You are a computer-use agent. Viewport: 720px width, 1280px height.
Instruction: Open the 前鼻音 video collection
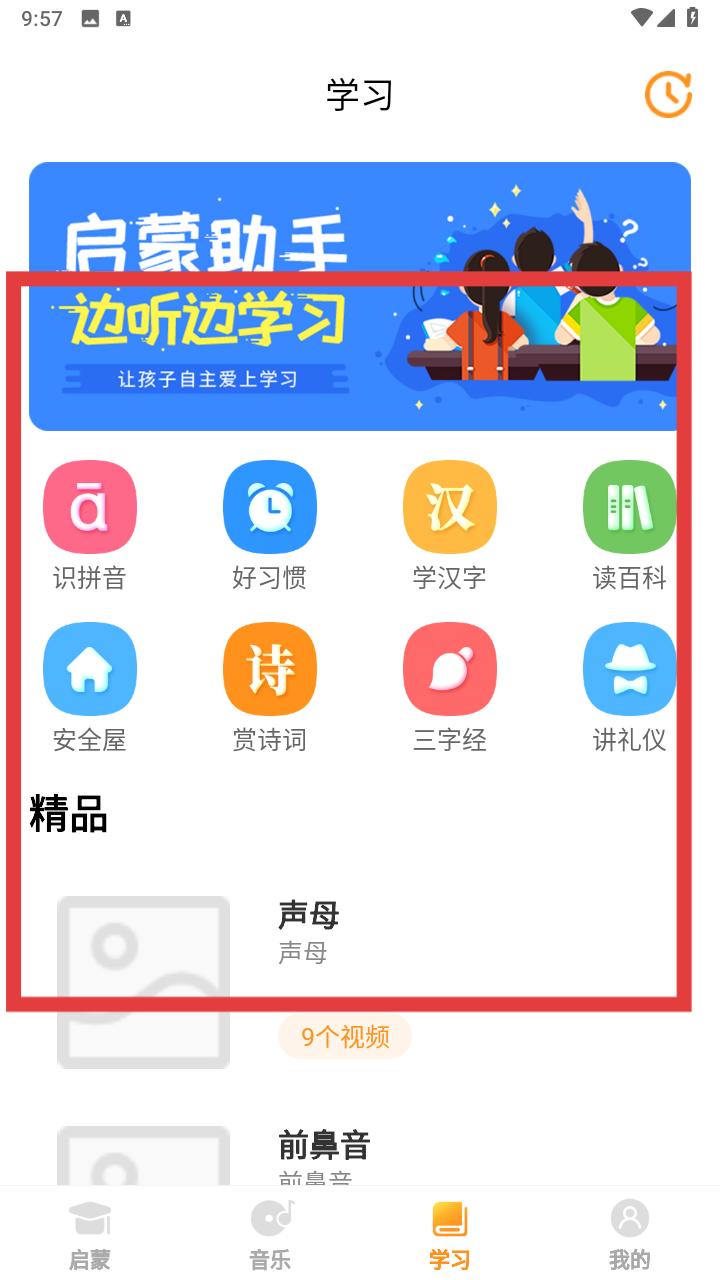(360, 1155)
